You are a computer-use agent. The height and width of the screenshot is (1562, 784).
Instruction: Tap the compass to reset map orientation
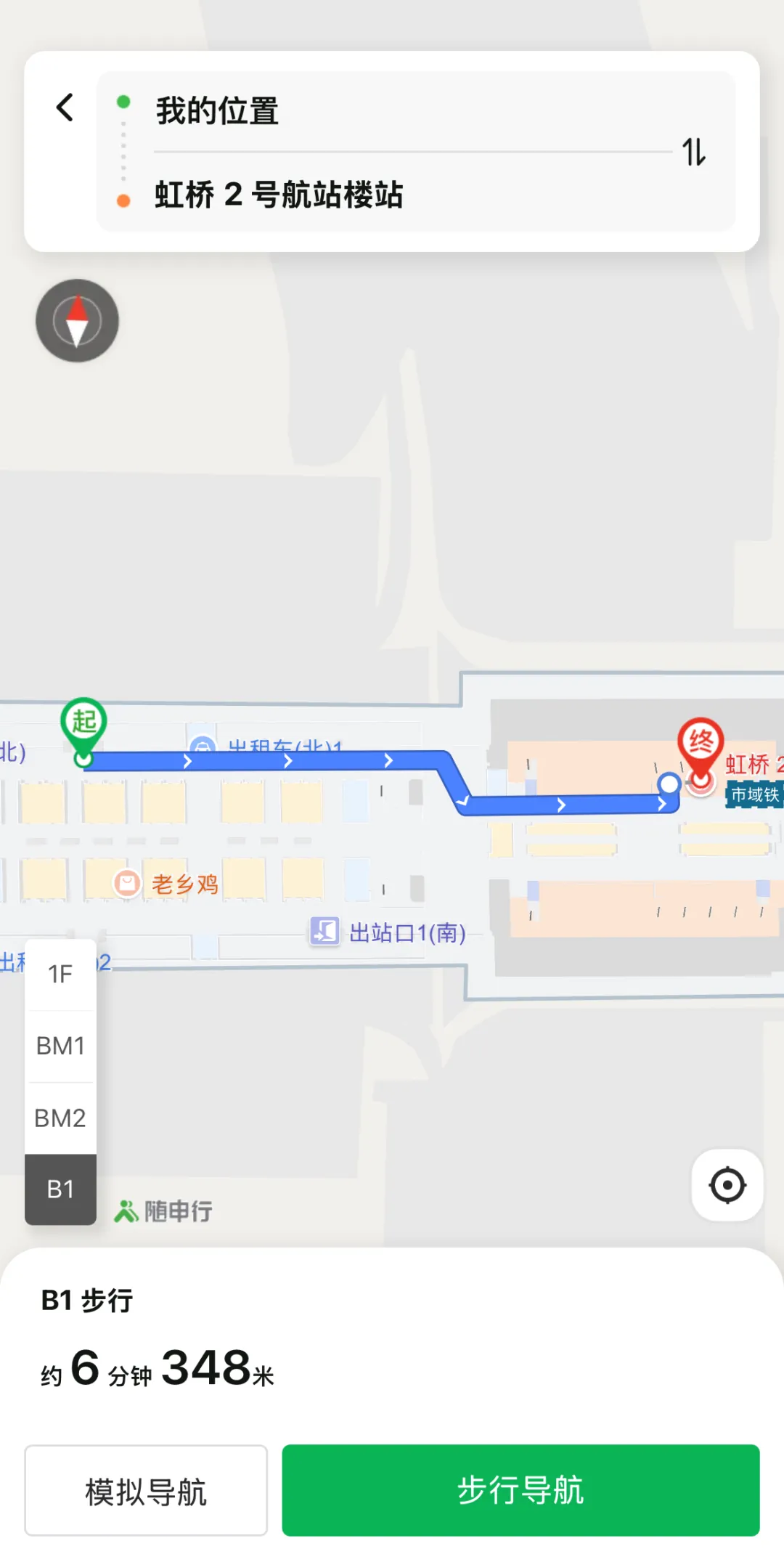77,320
